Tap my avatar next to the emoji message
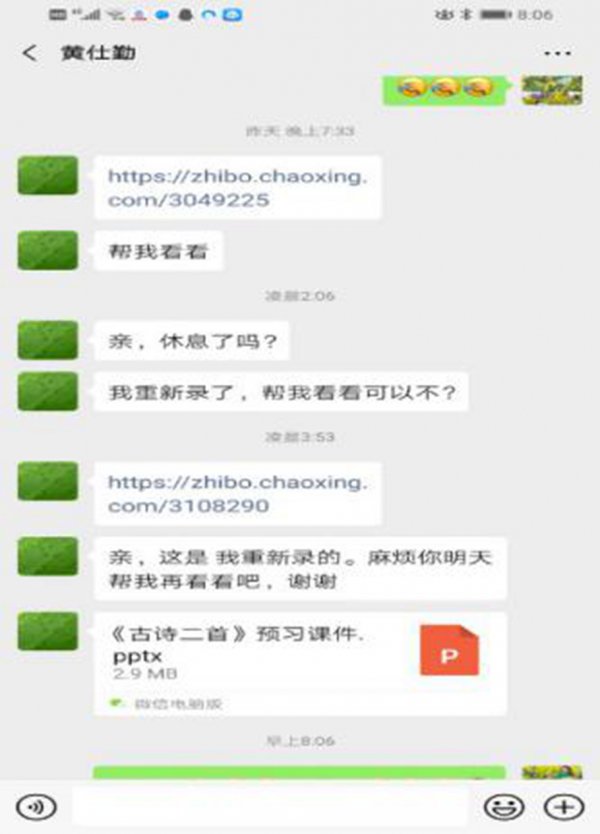Image resolution: width=600 pixels, height=834 pixels. (552, 88)
